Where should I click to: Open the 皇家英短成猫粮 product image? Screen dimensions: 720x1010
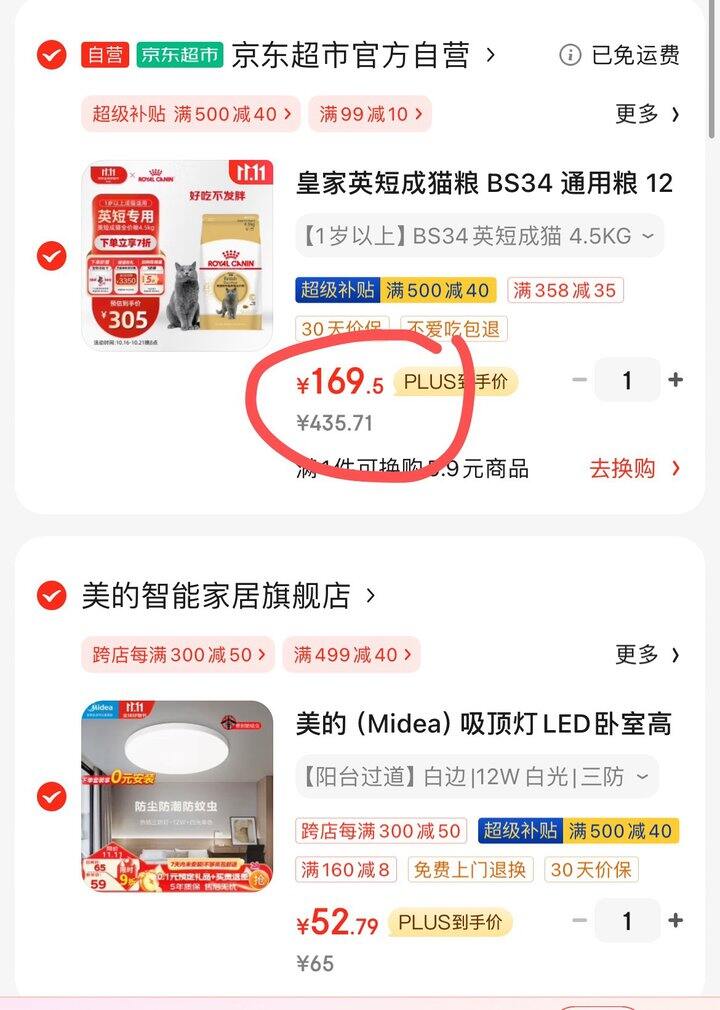tap(177, 255)
